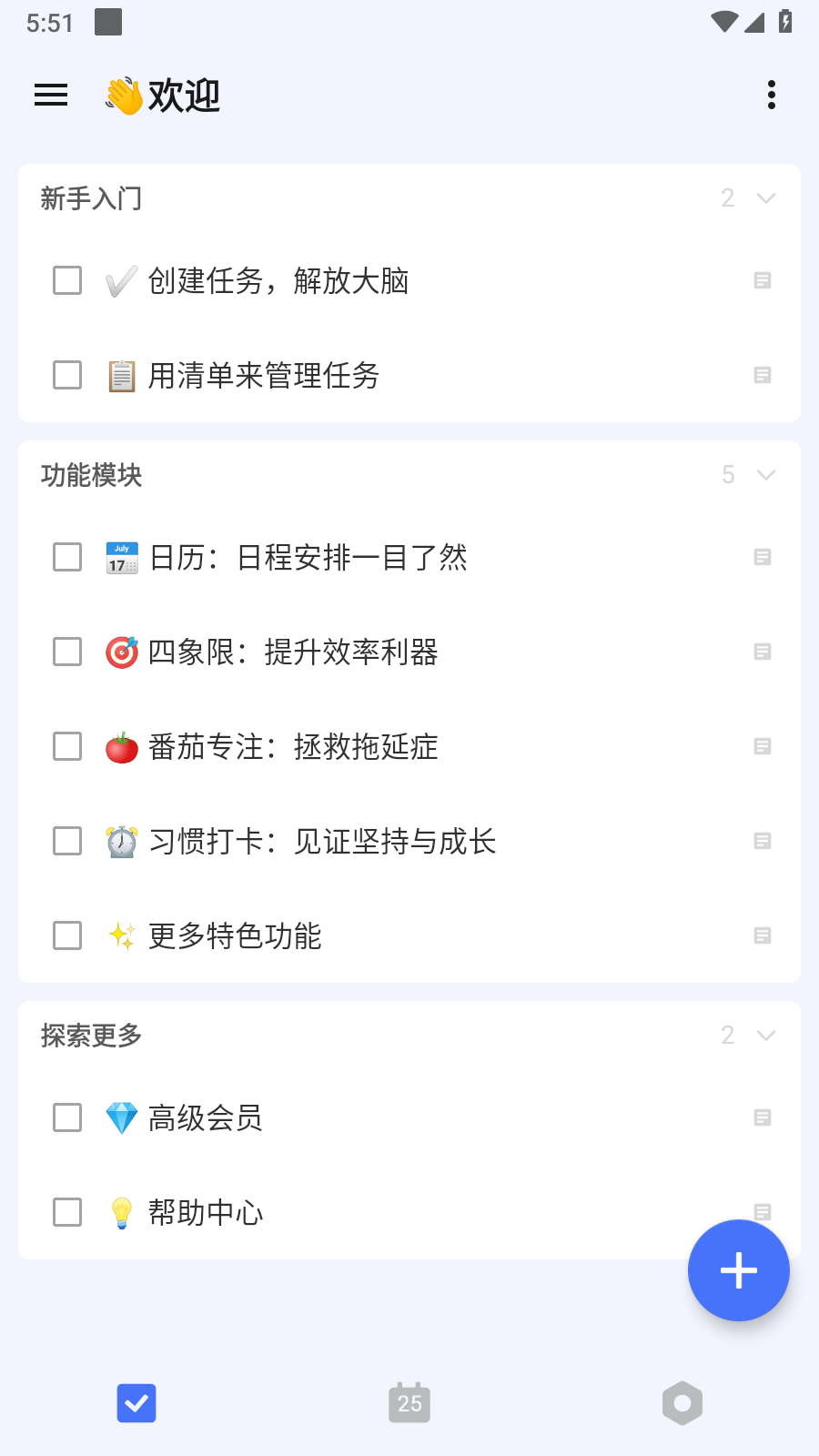819x1456 pixels.
Task: Open settings via the bottom-right nav icon
Action: tap(682, 1403)
